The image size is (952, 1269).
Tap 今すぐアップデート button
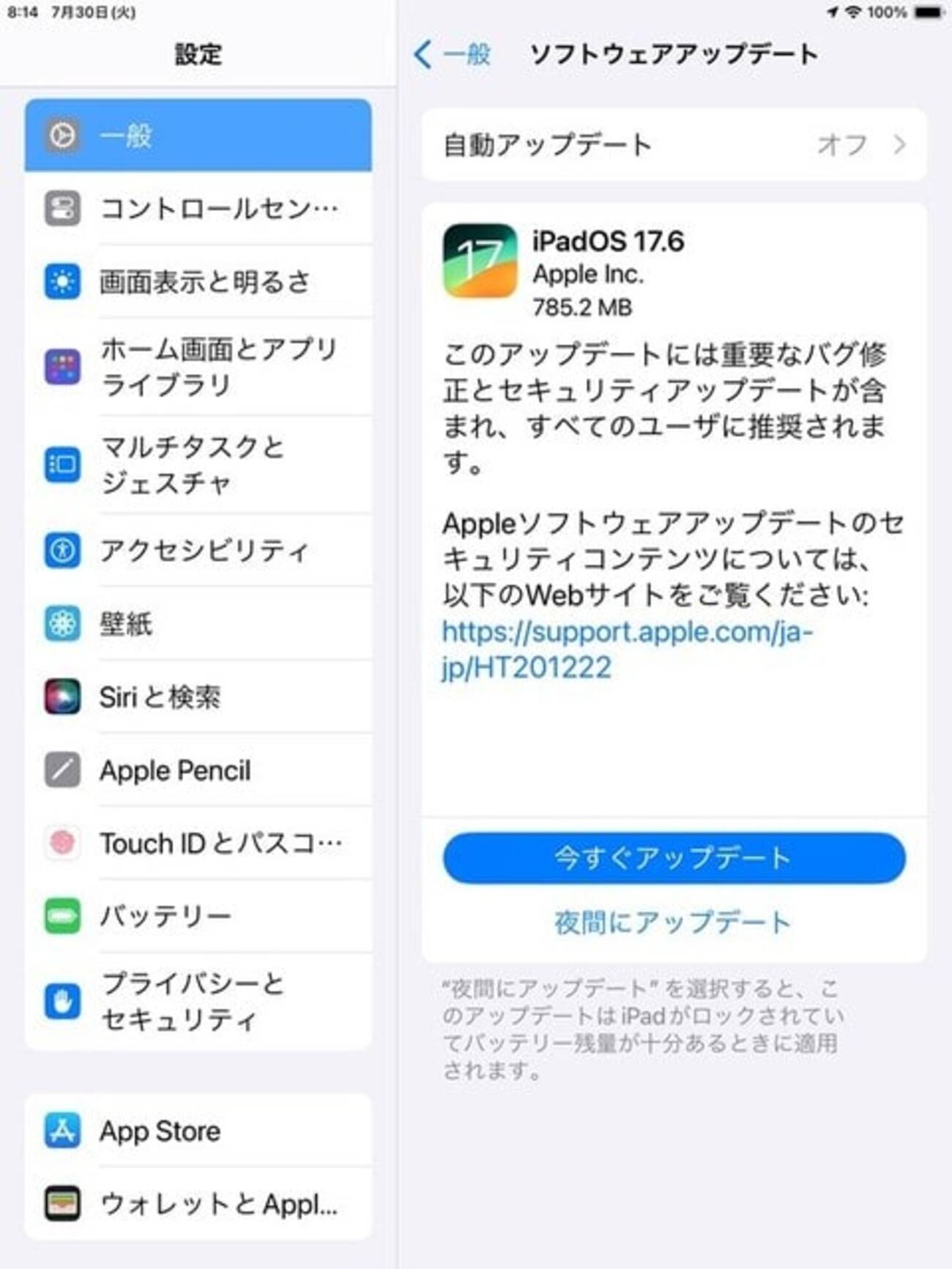pyautogui.click(x=674, y=857)
